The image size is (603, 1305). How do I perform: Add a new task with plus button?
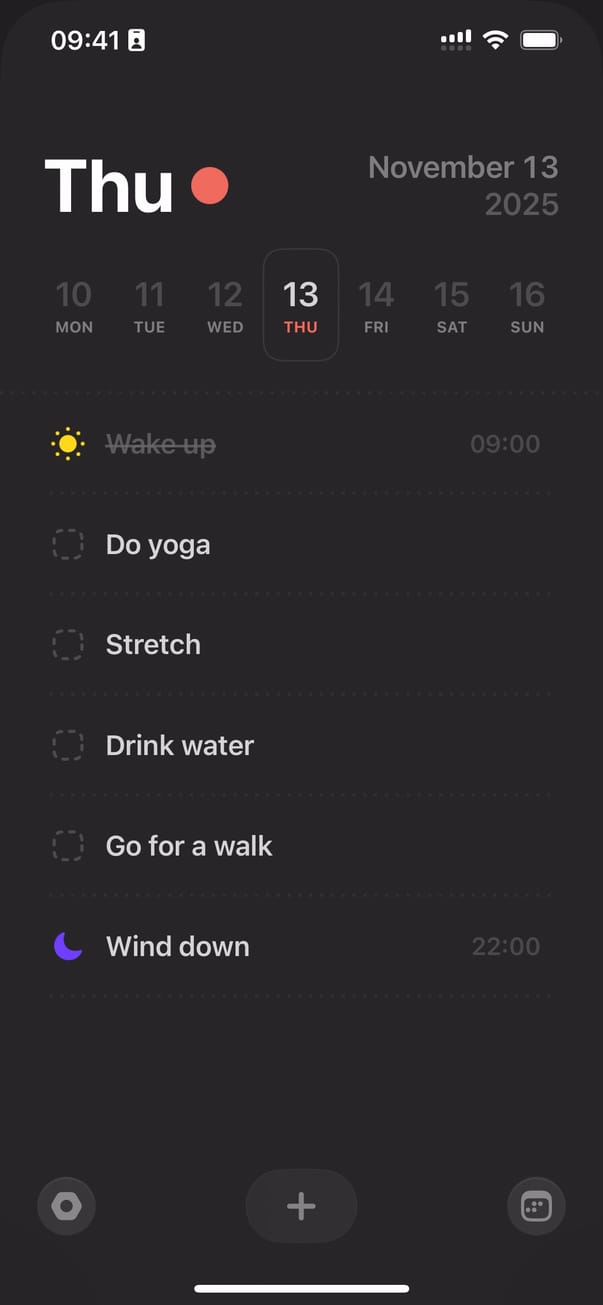tap(301, 1206)
